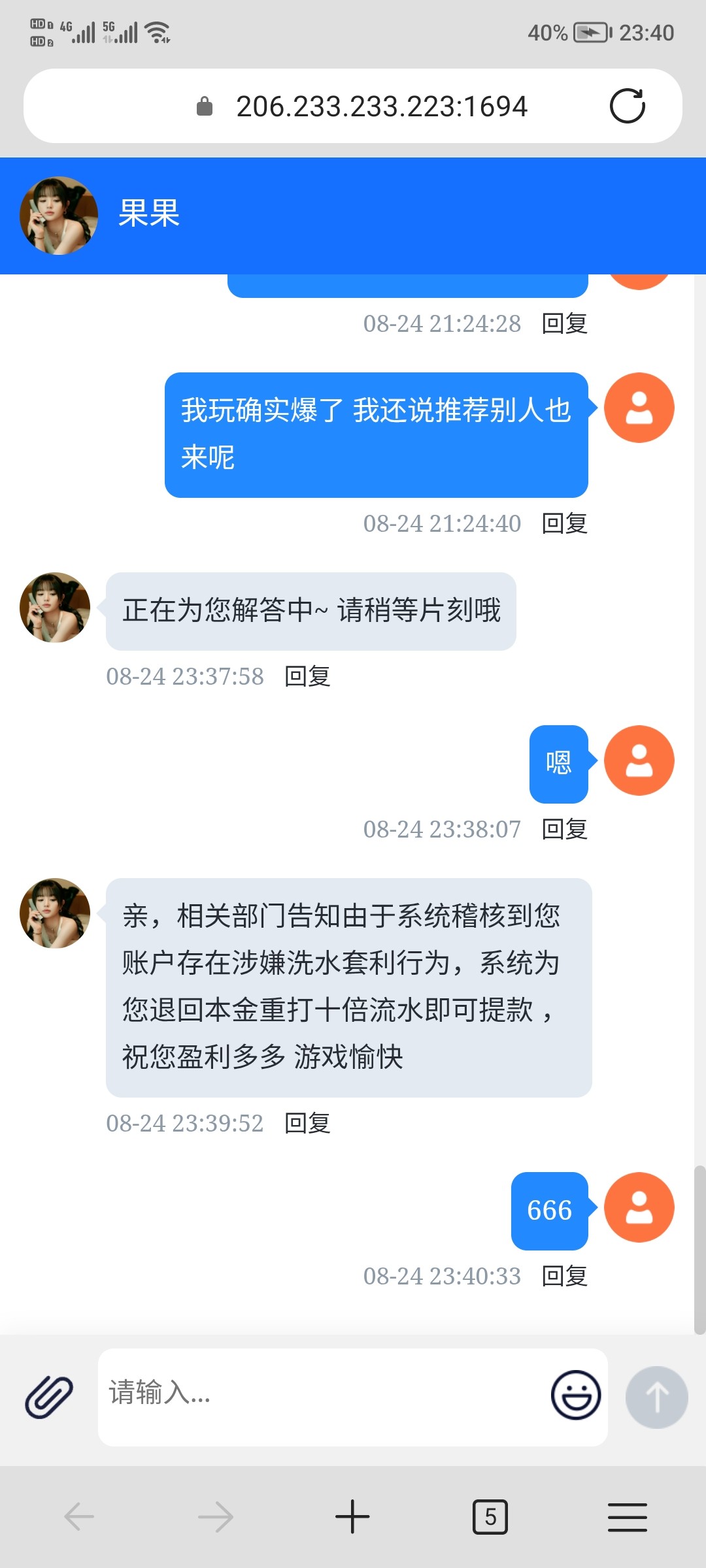
Task: Open 果果's profile avatar in the header
Action: (x=59, y=216)
